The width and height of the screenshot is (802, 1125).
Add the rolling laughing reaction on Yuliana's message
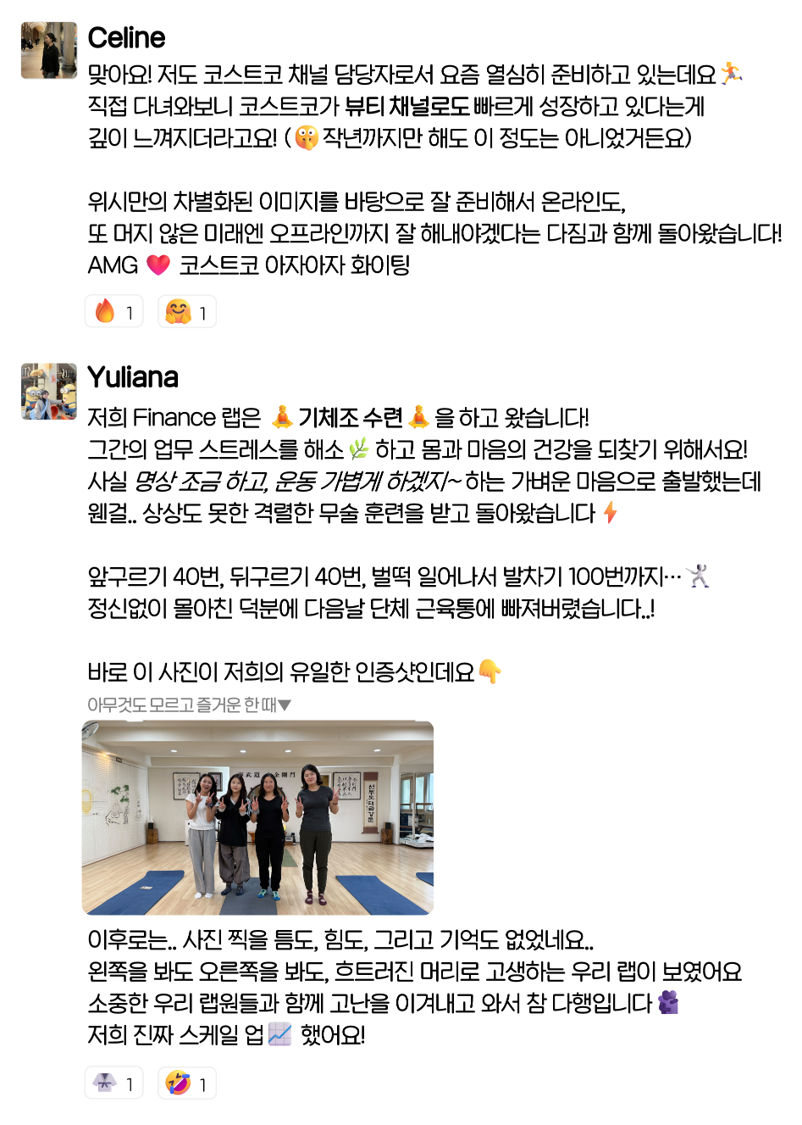coord(187,1083)
